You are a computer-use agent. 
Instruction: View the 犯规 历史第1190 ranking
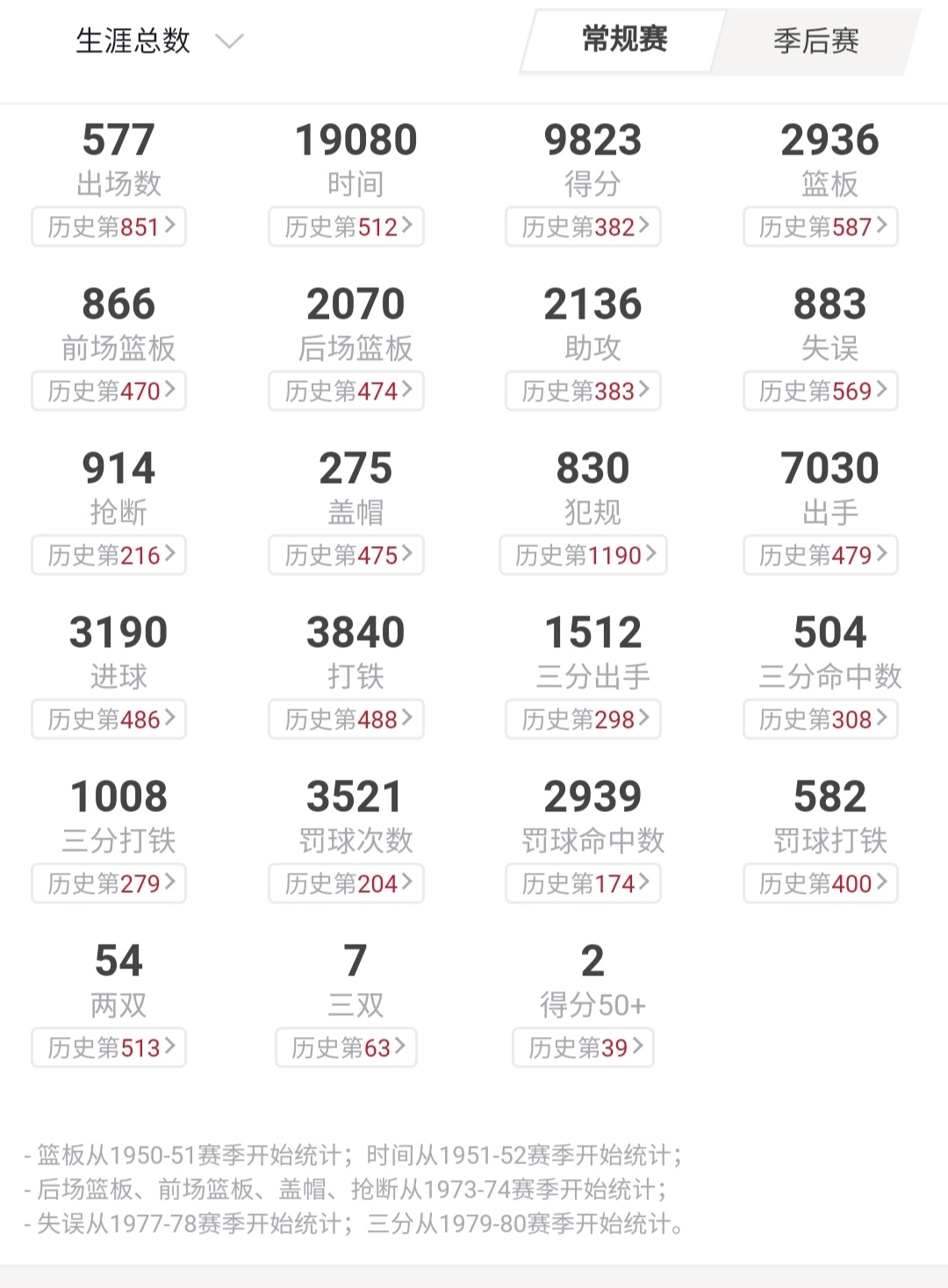(x=582, y=555)
